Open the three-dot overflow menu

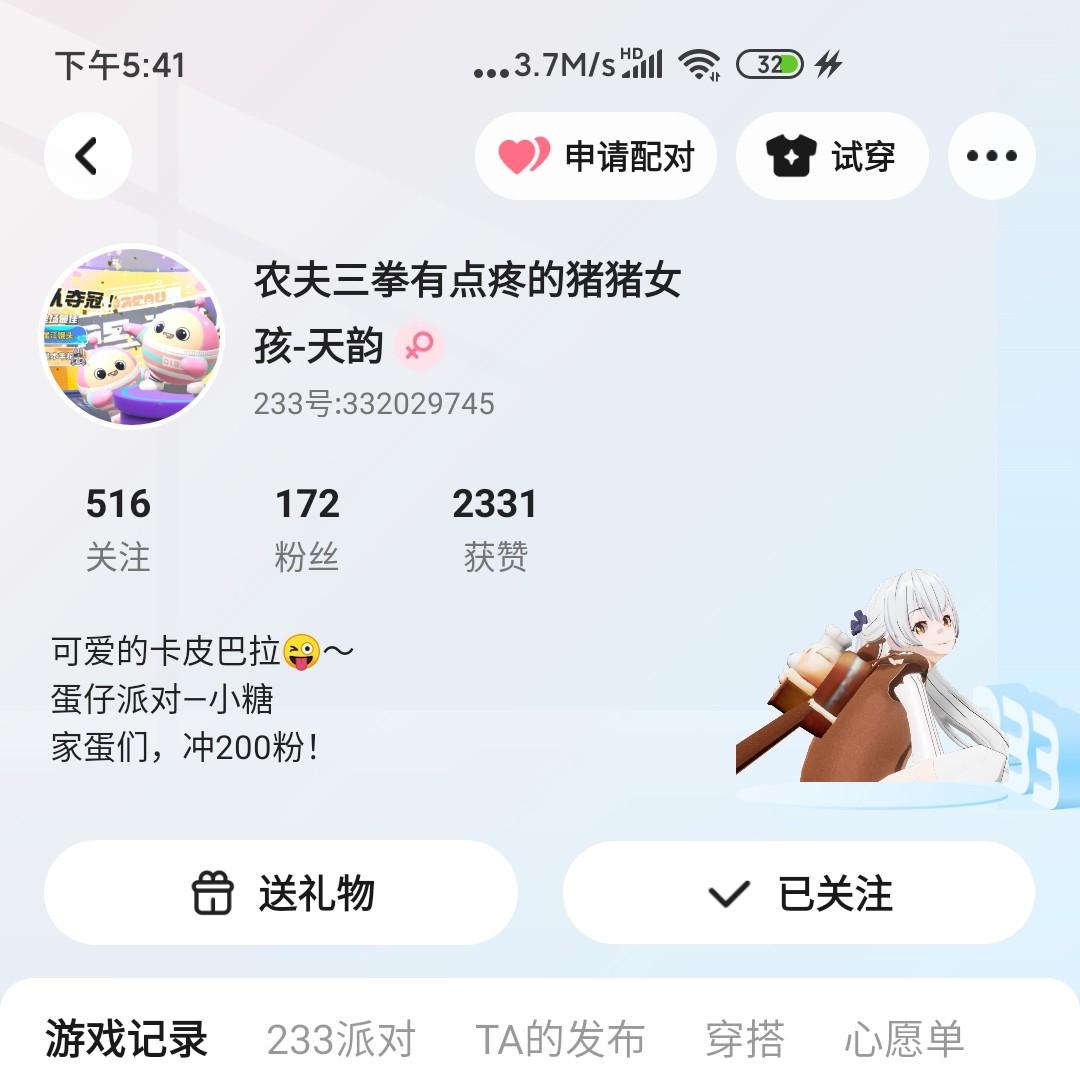(x=991, y=157)
